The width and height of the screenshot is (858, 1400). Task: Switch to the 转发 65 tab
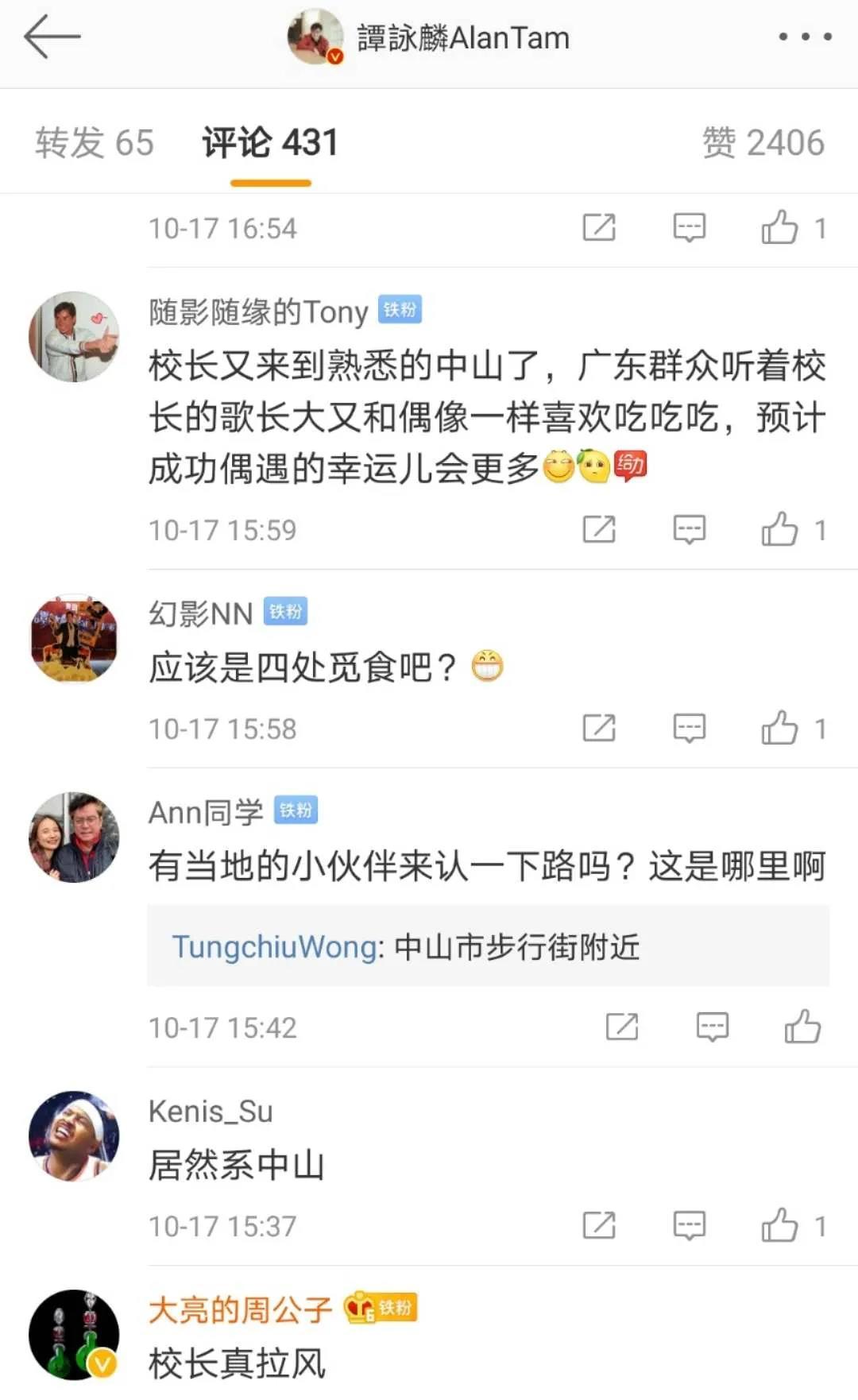[x=94, y=143]
